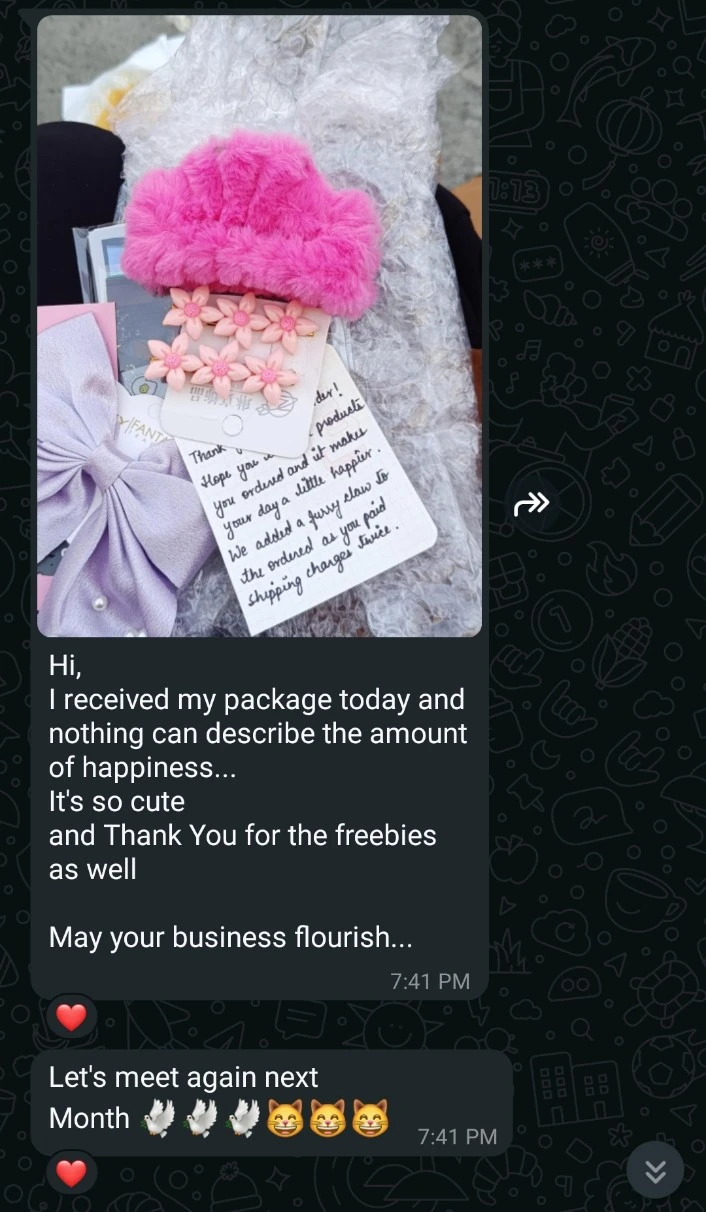
Task: Open the heart reaction under the package message
Action: [x=71, y=1018]
